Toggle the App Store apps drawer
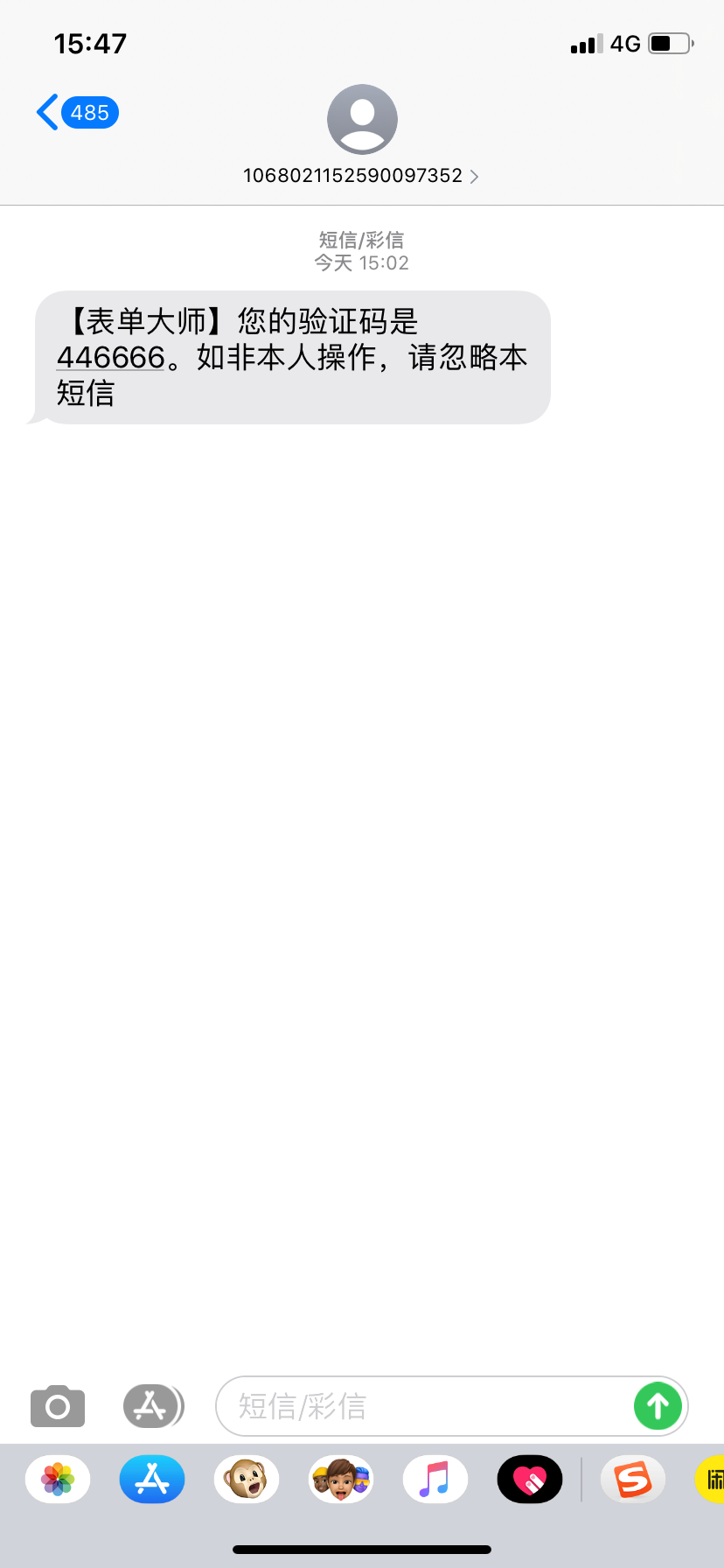 pos(152,1407)
